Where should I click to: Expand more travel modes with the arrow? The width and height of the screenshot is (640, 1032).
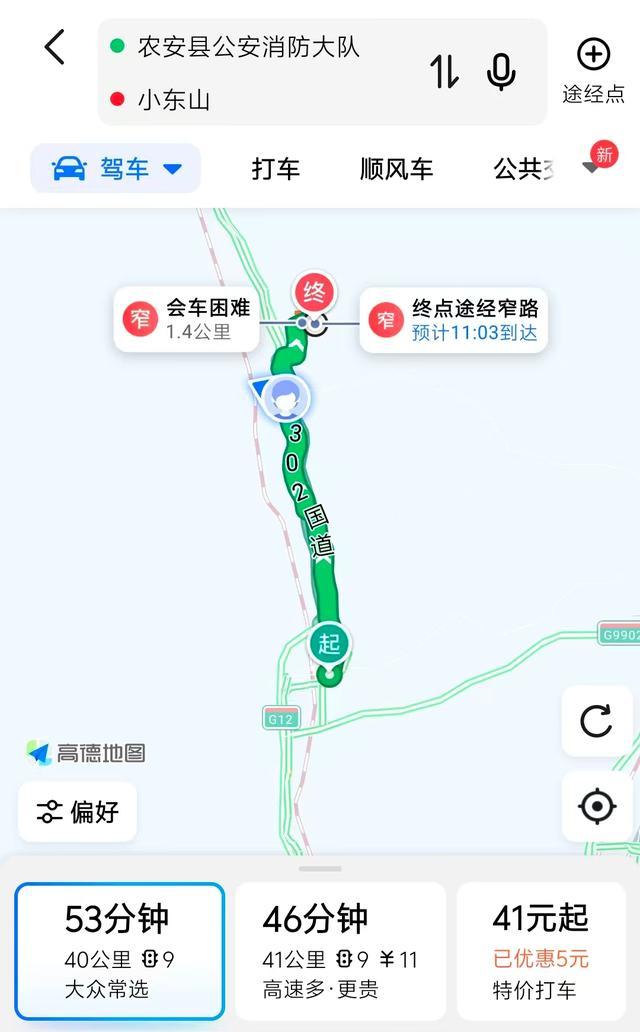(594, 167)
